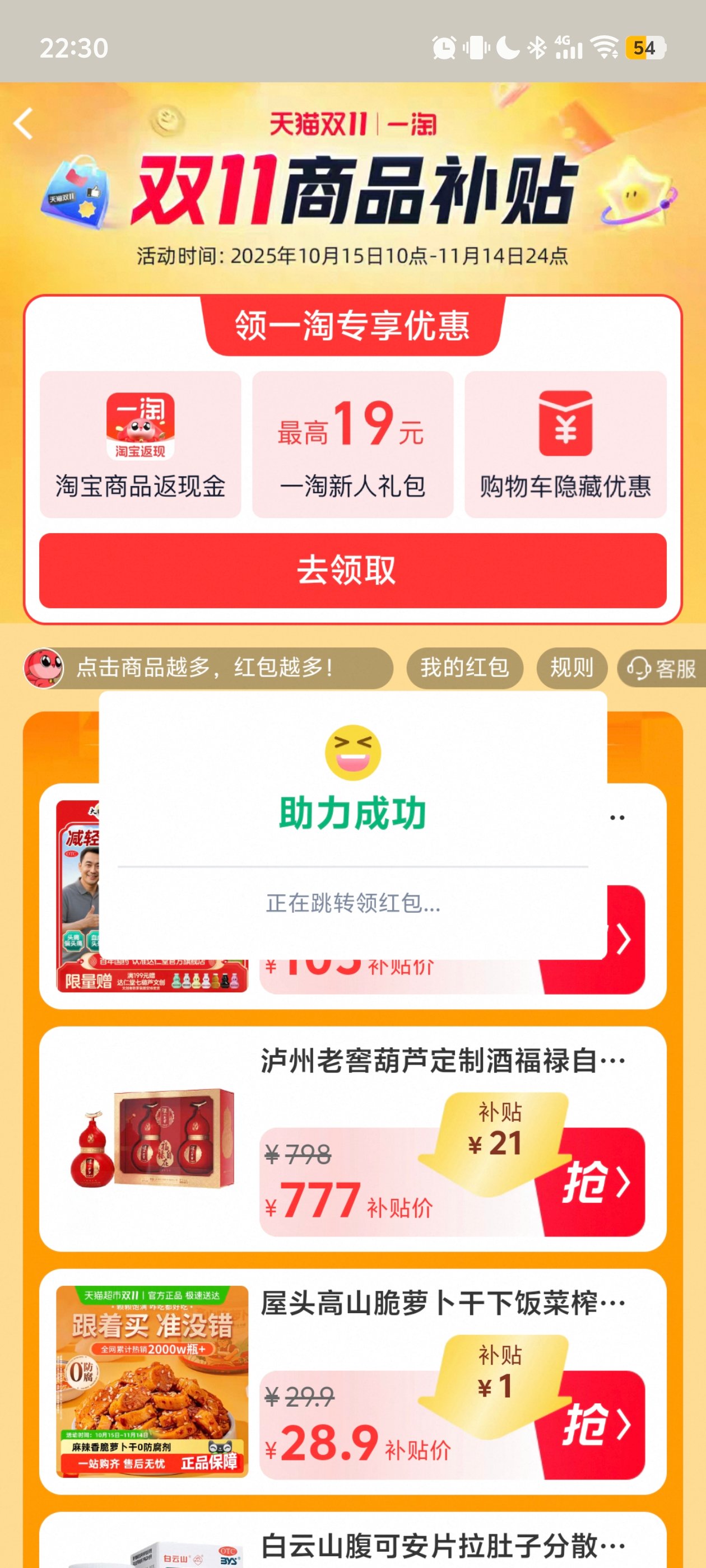Go back using the top-left arrow
The width and height of the screenshot is (706, 1568).
(23, 124)
